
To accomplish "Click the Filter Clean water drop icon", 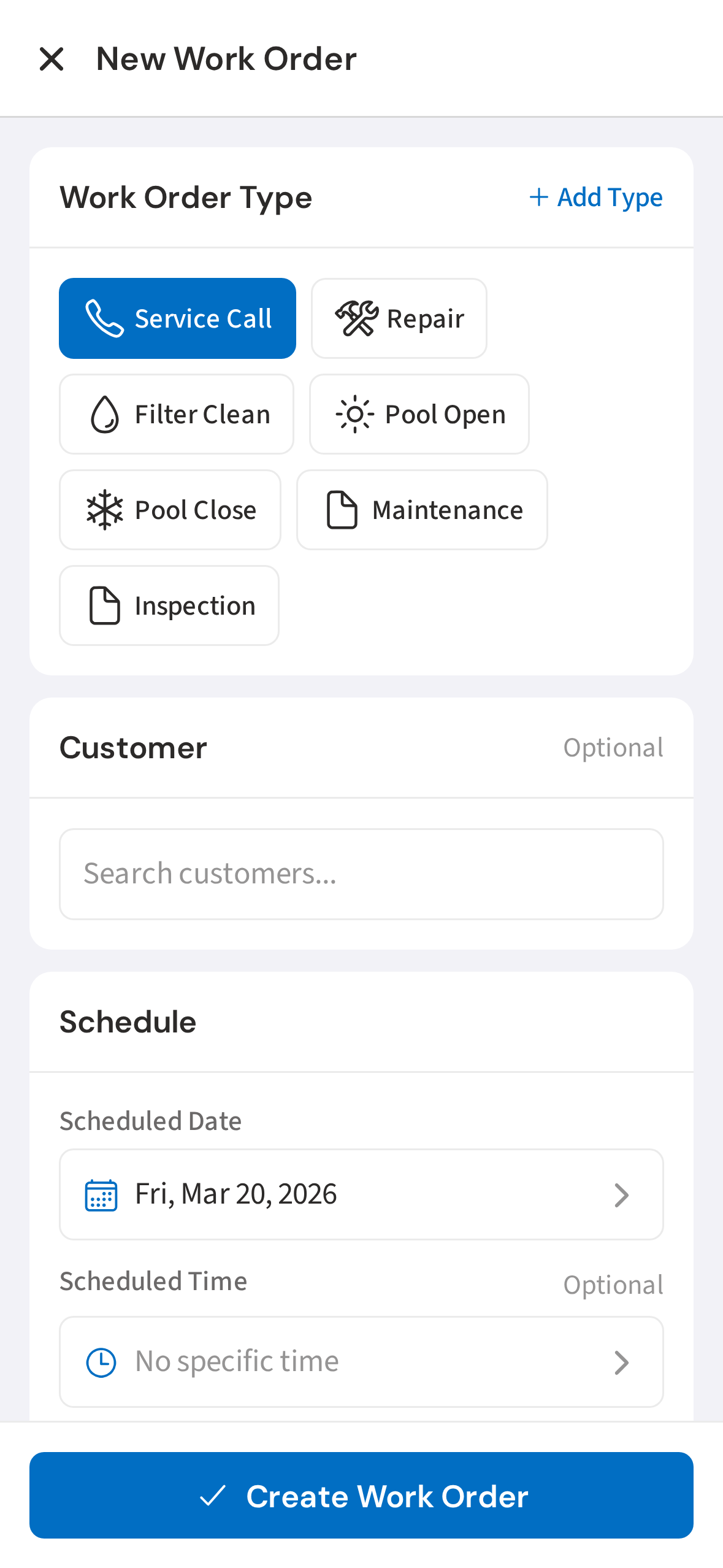I will pos(104,413).
